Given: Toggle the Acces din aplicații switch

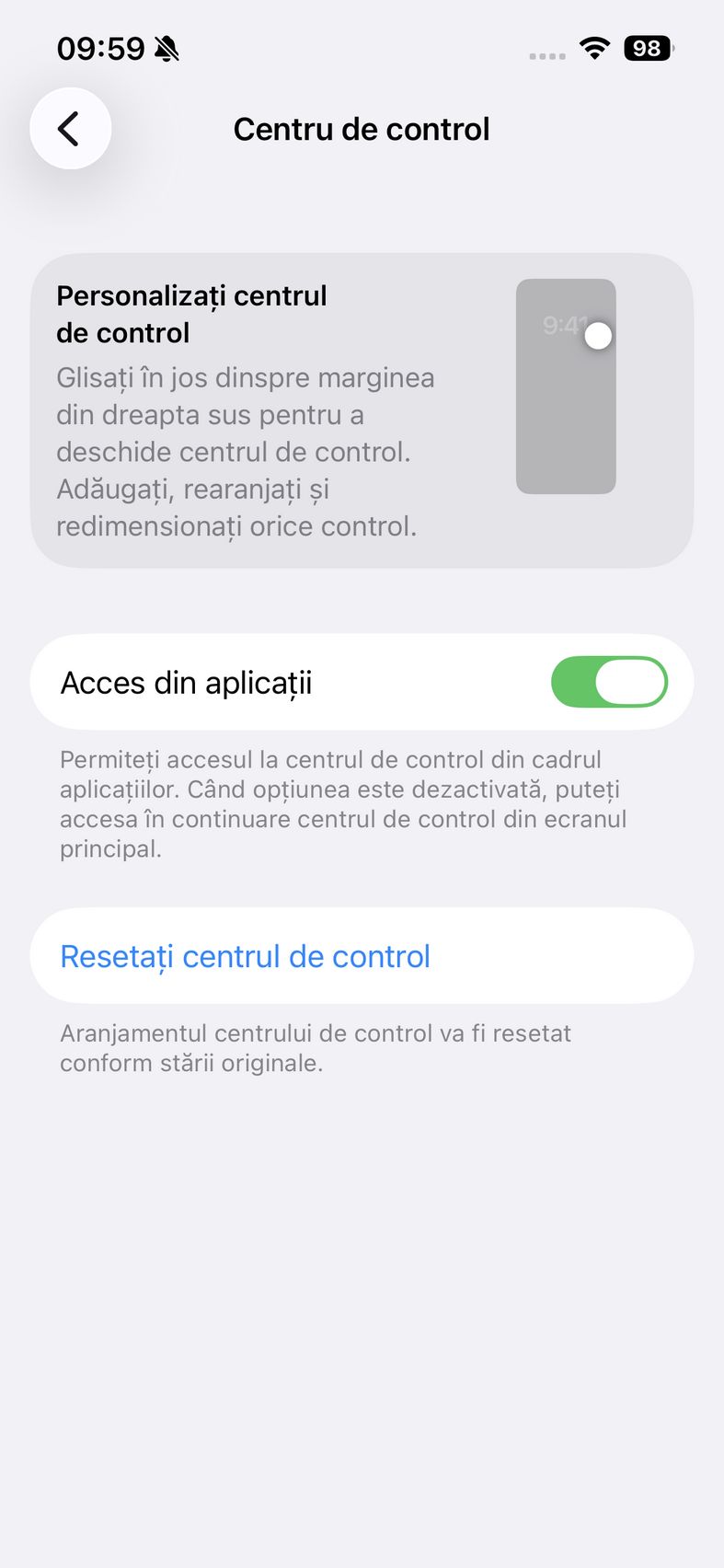Looking at the screenshot, I should [608, 683].
